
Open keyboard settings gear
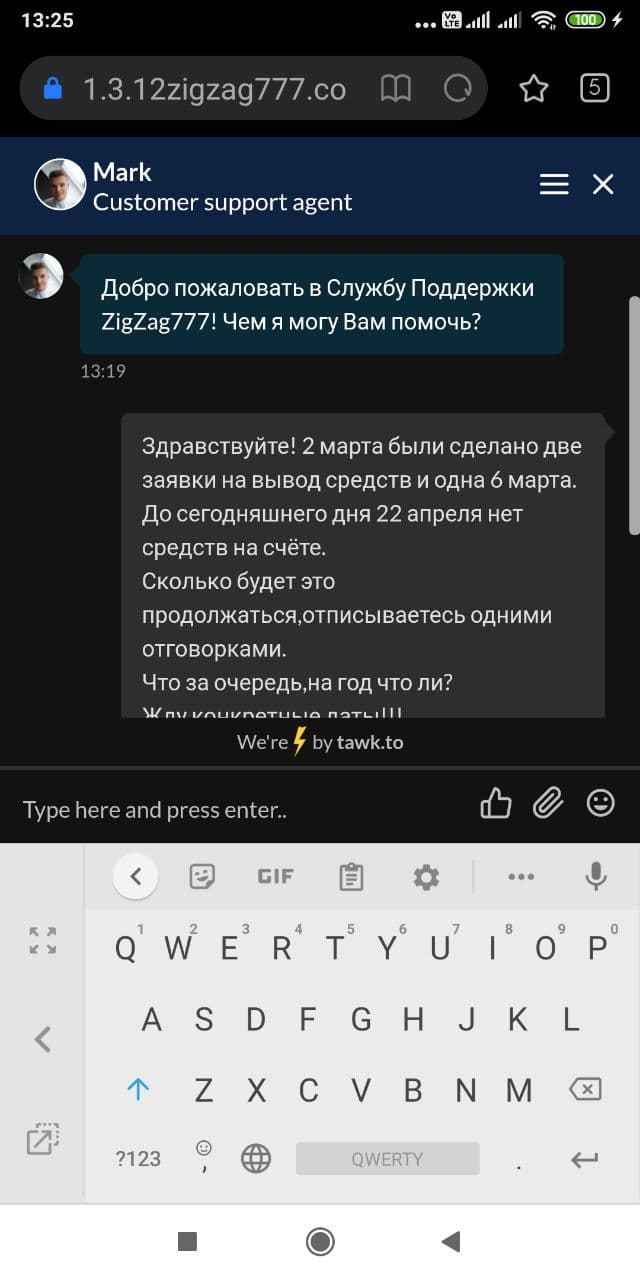coord(427,877)
